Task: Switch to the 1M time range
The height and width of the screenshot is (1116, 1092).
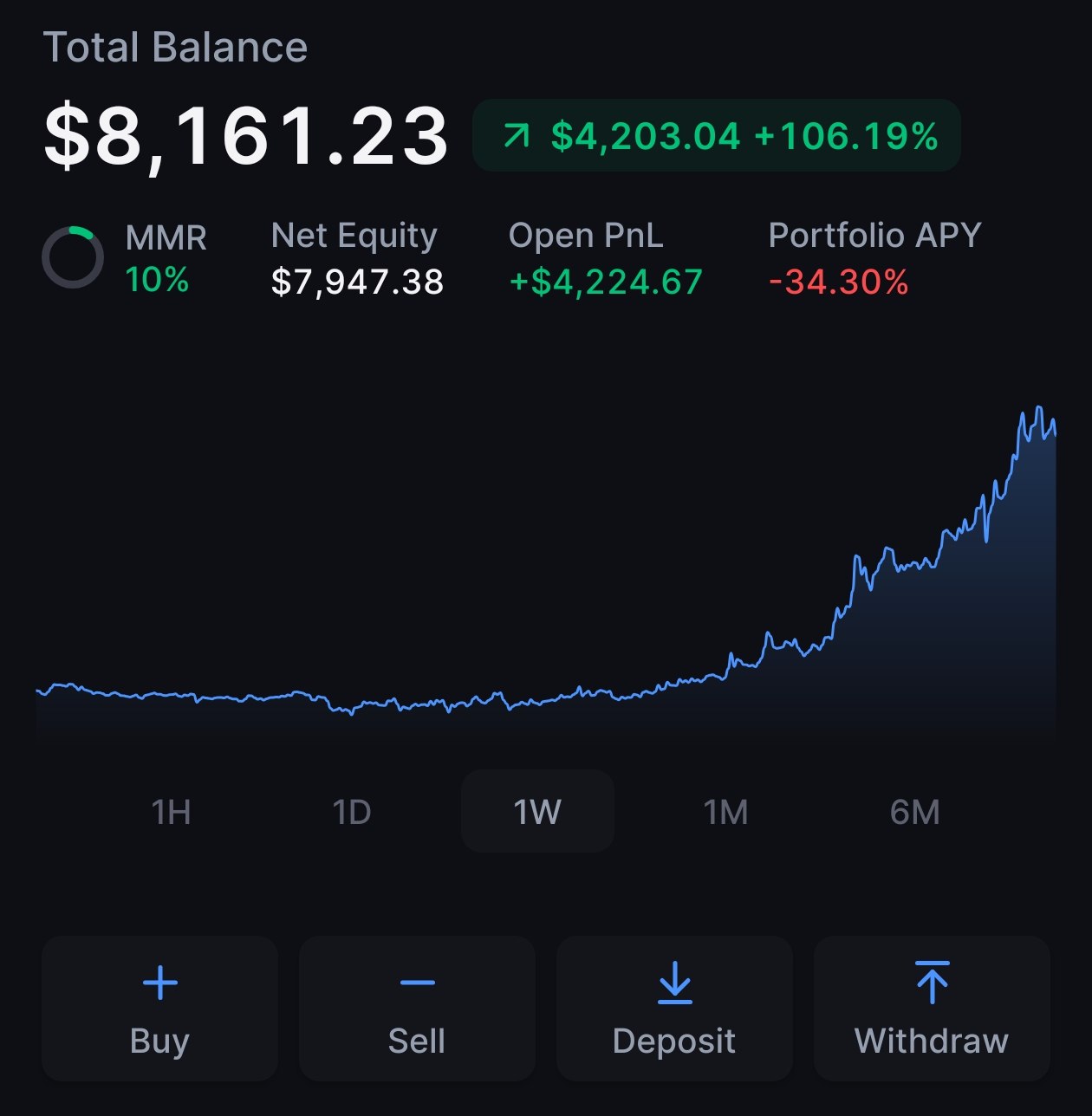Action: (x=725, y=812)
